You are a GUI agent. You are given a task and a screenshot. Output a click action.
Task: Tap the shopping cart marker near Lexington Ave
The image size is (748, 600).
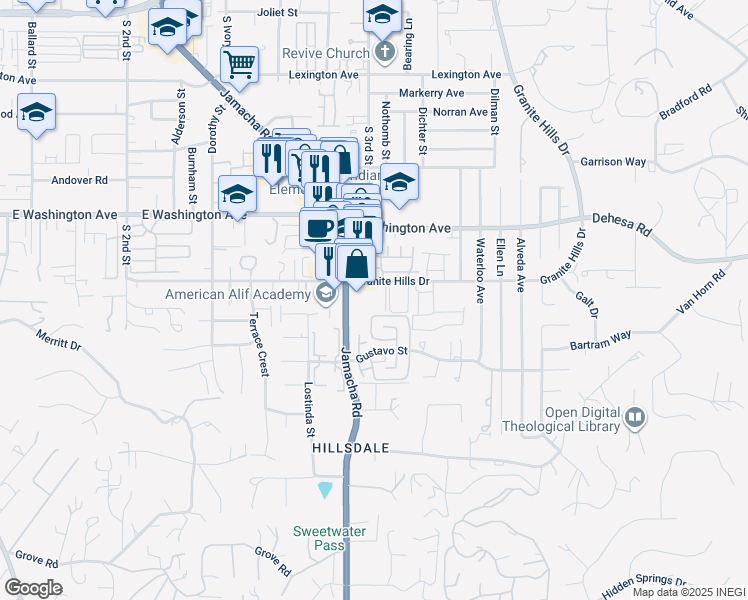(x=239, y=65)
